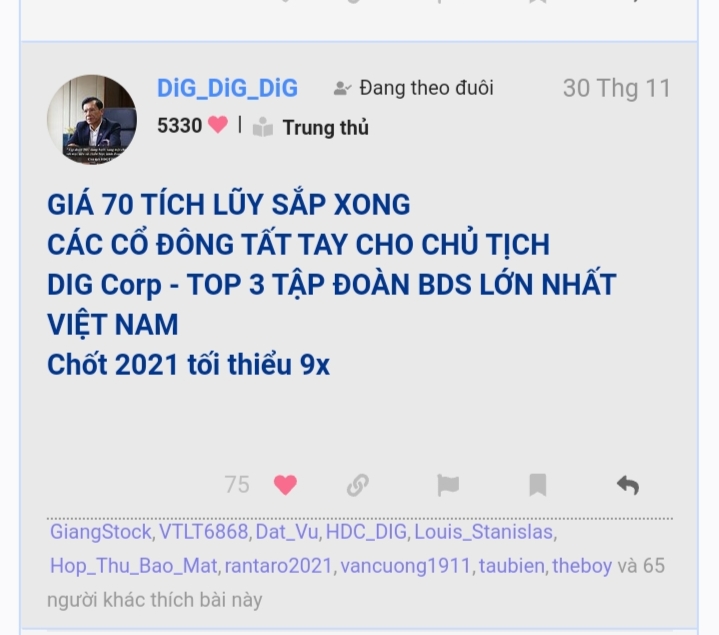Screen dimensions: 719x635
Task: Reply to the DiG_DiG_DiG post
Action: click(x=627, y=485)
